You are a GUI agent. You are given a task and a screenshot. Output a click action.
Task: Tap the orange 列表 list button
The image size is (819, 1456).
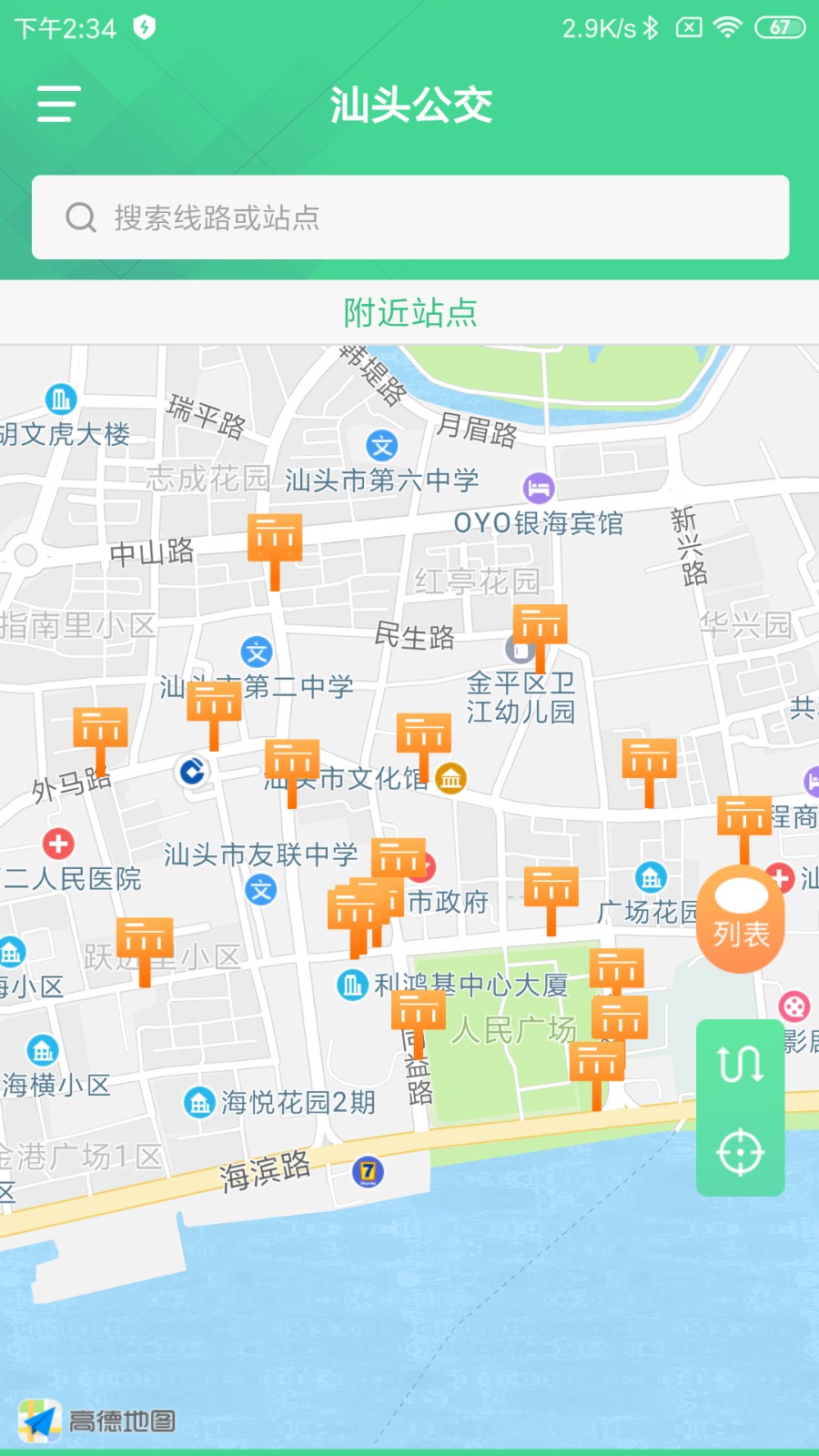tap(740, 915)
